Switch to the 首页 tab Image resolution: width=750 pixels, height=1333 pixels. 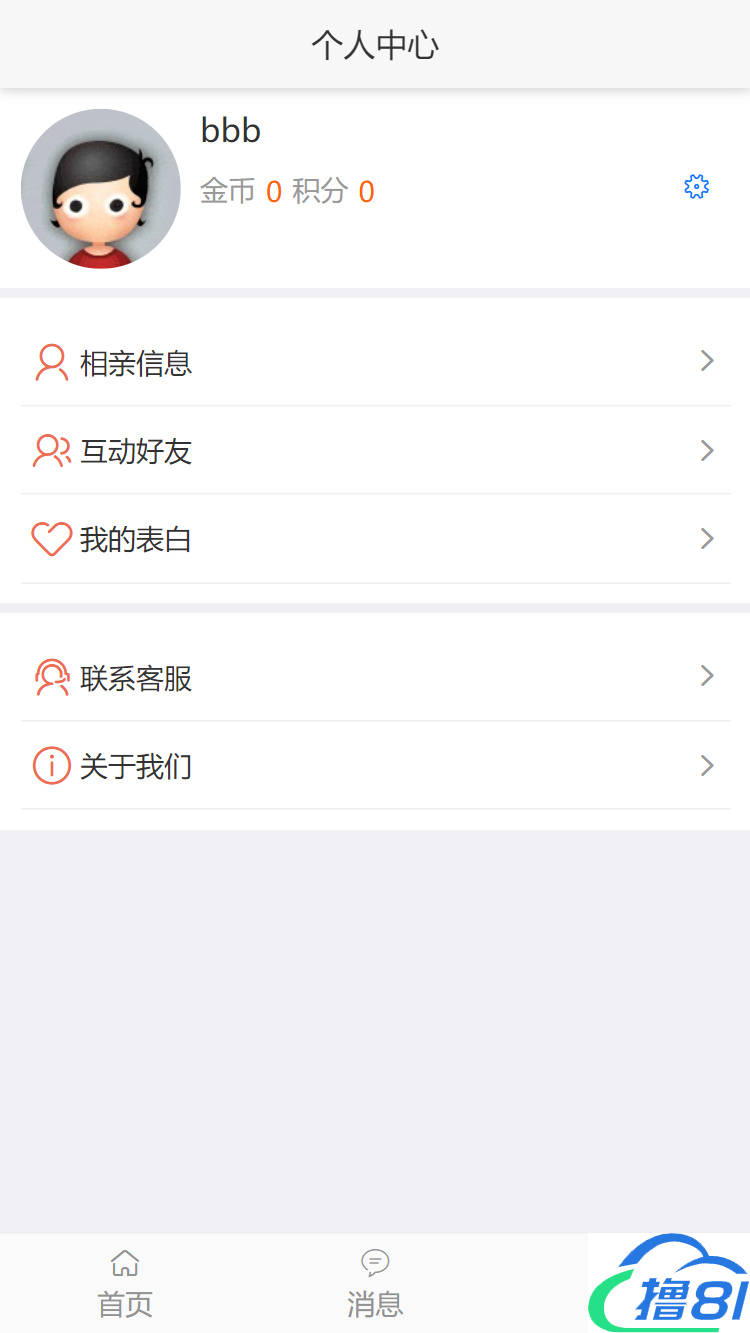125,1283
